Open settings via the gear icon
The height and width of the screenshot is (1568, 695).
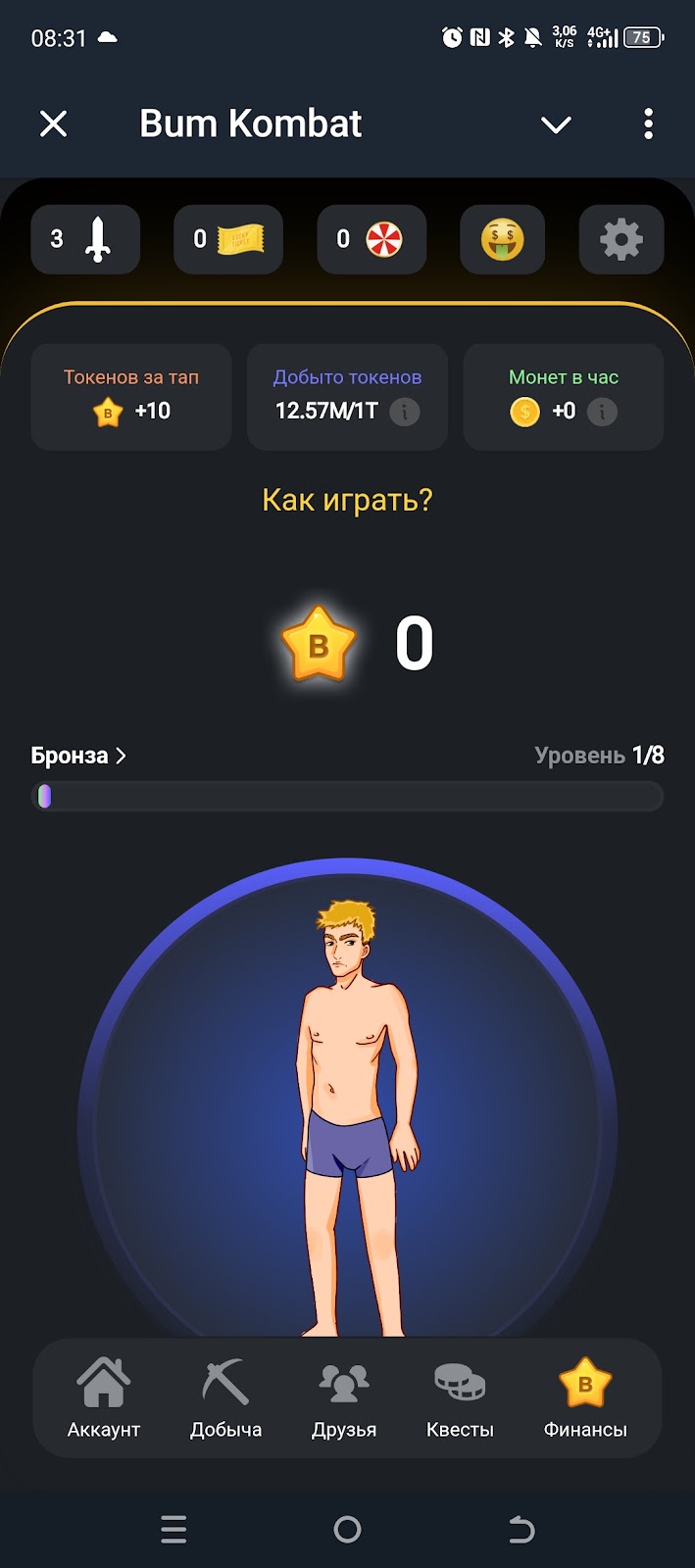(x=621, y=239)
